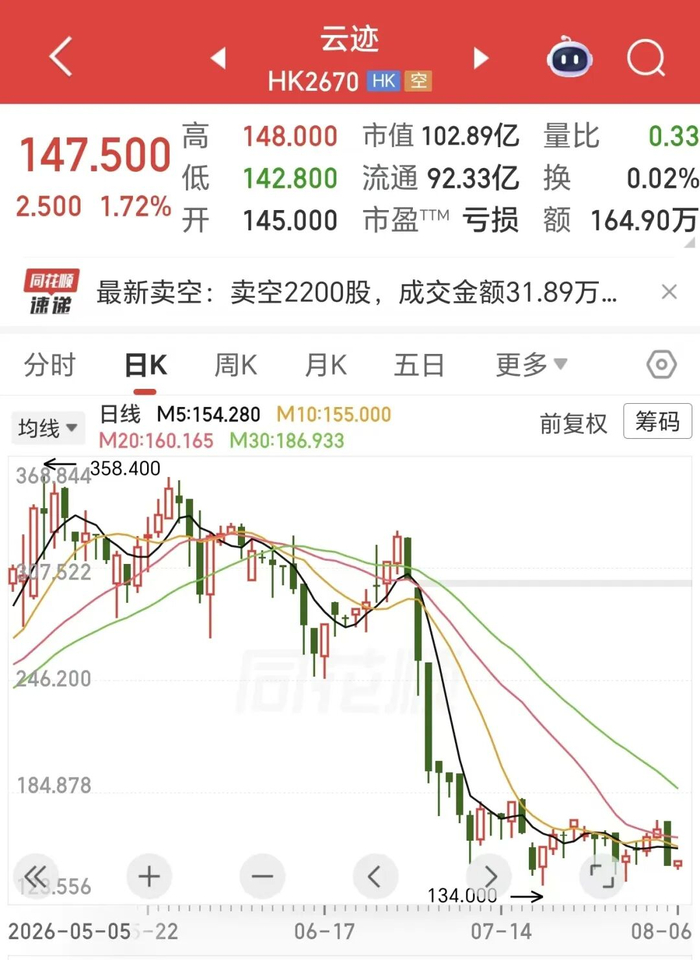Go back using the top-left arrow
This screenshot has width=700, height=960.
(61, 56)
